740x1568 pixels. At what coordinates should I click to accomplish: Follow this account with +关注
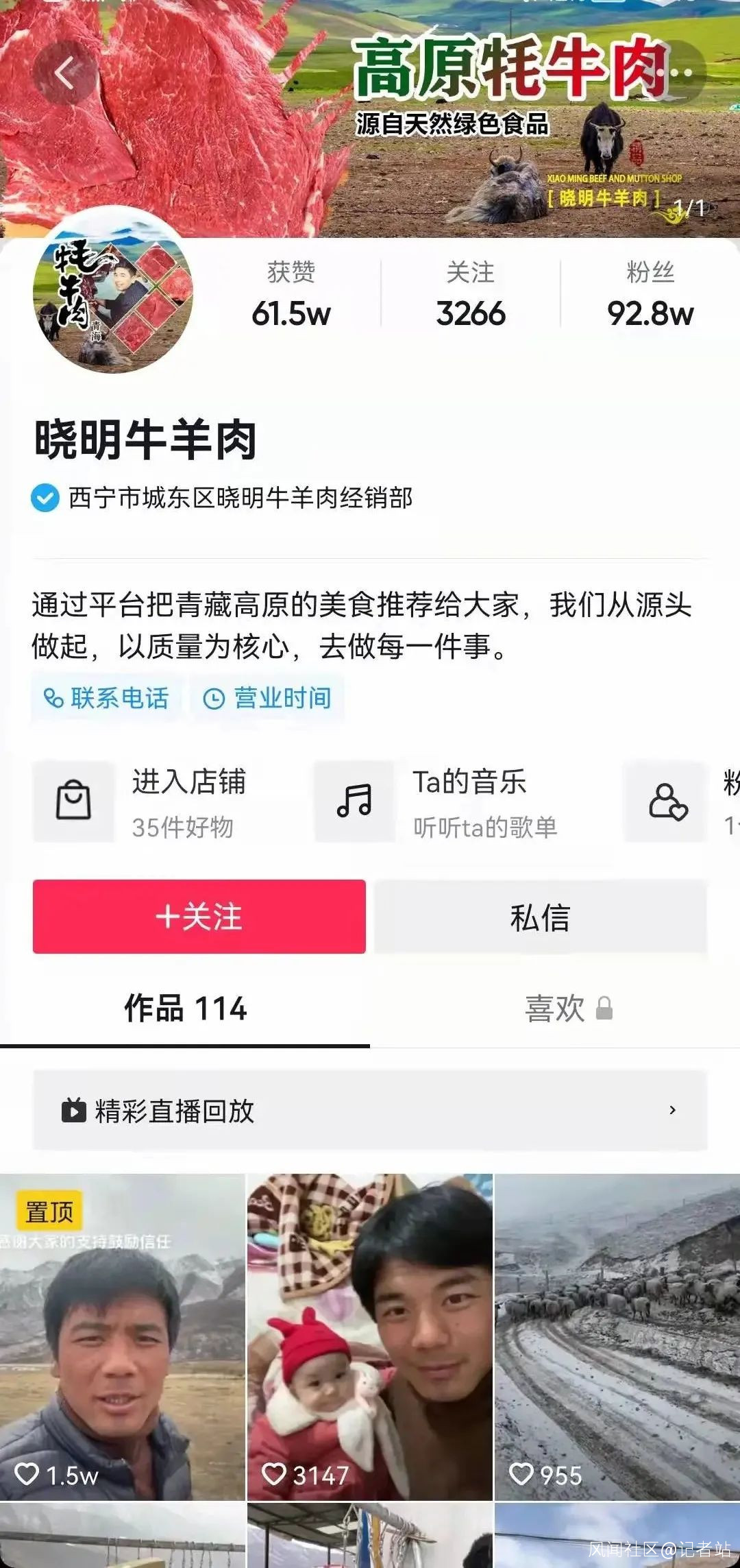pos(199,917)
